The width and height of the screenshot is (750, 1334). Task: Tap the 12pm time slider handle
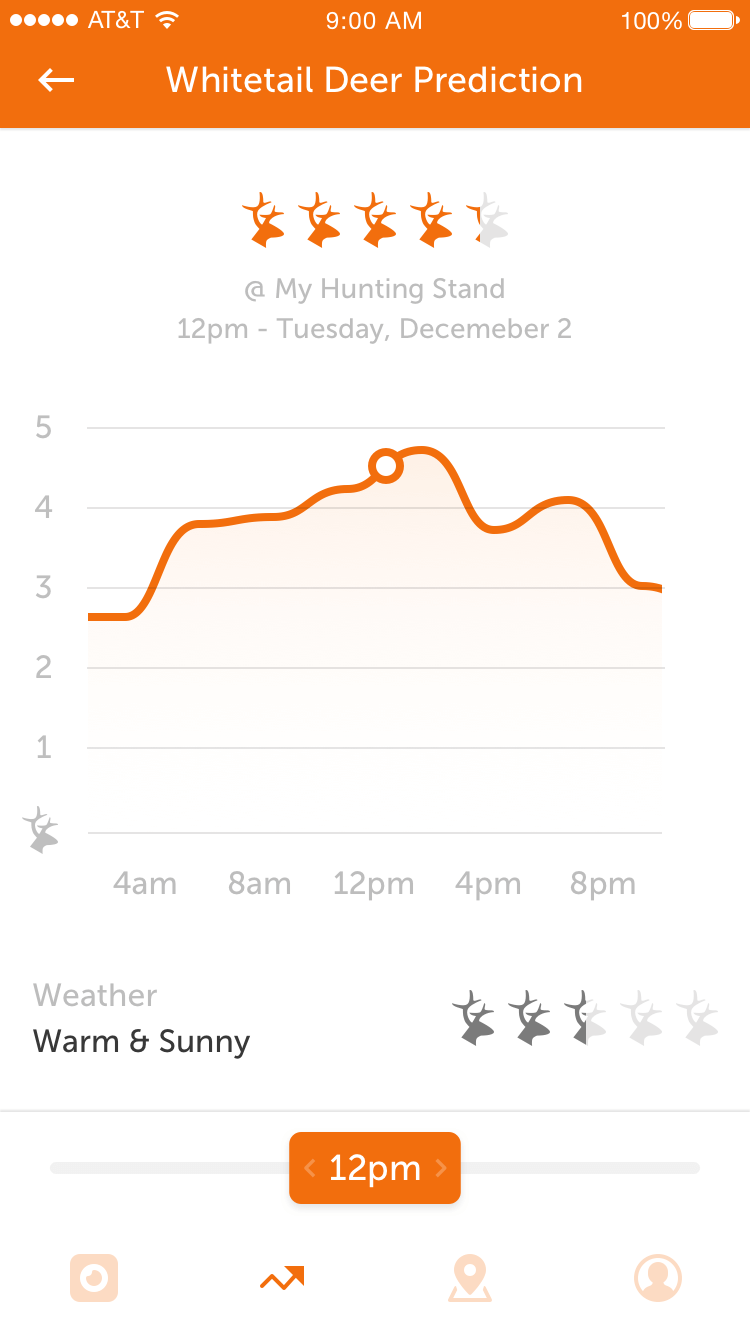pyautogui.click(x=375, y=1168)
